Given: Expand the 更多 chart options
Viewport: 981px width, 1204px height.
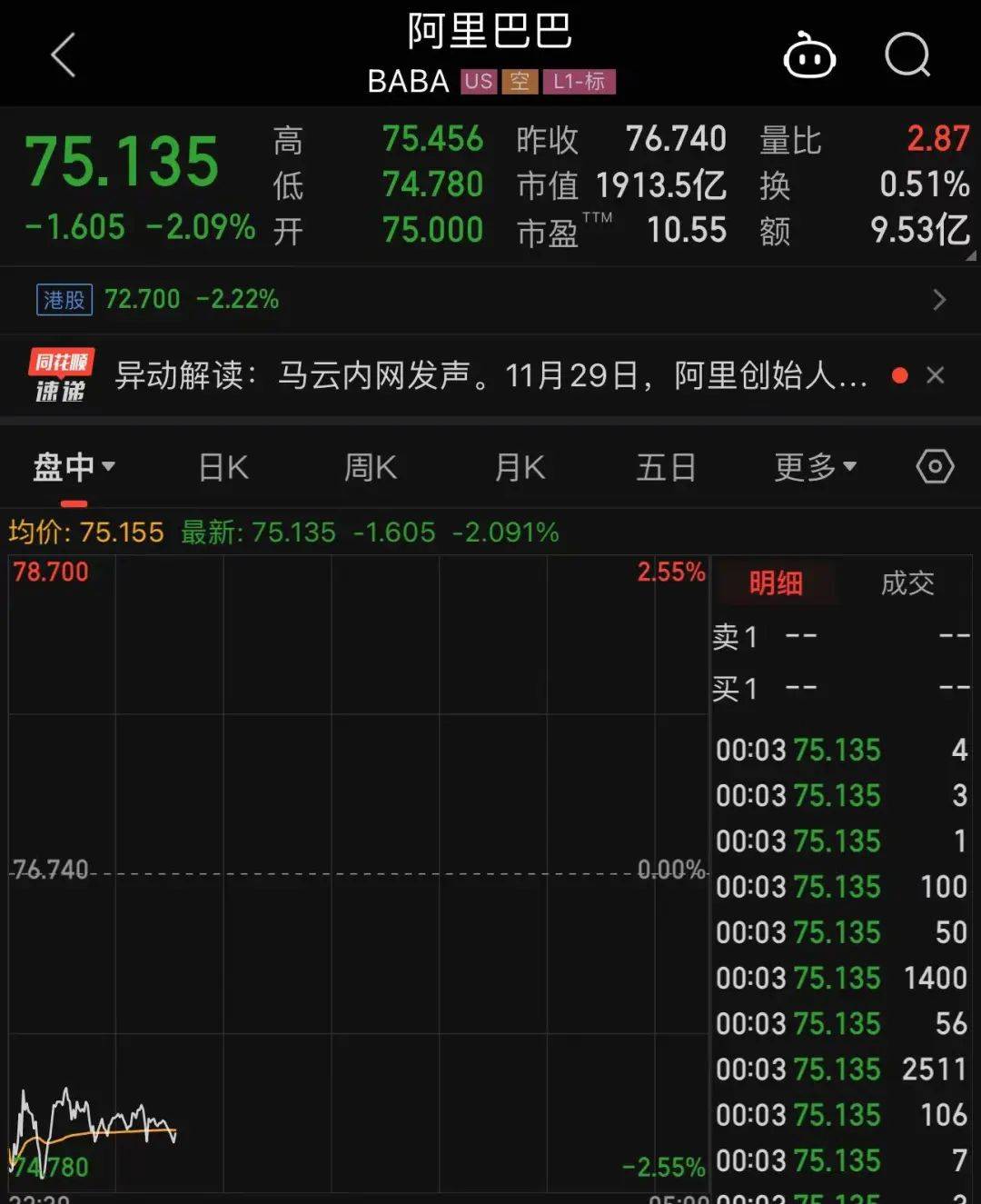Looking at the screenshot, I should coord(815,468).
